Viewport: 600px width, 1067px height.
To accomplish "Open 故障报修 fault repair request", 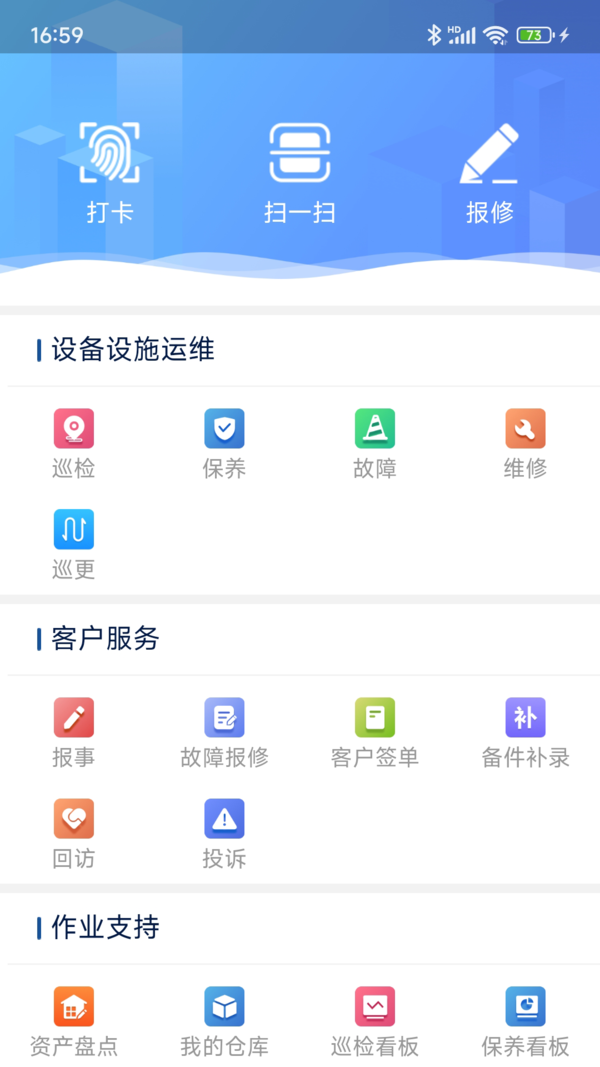I will click(224, 732).
